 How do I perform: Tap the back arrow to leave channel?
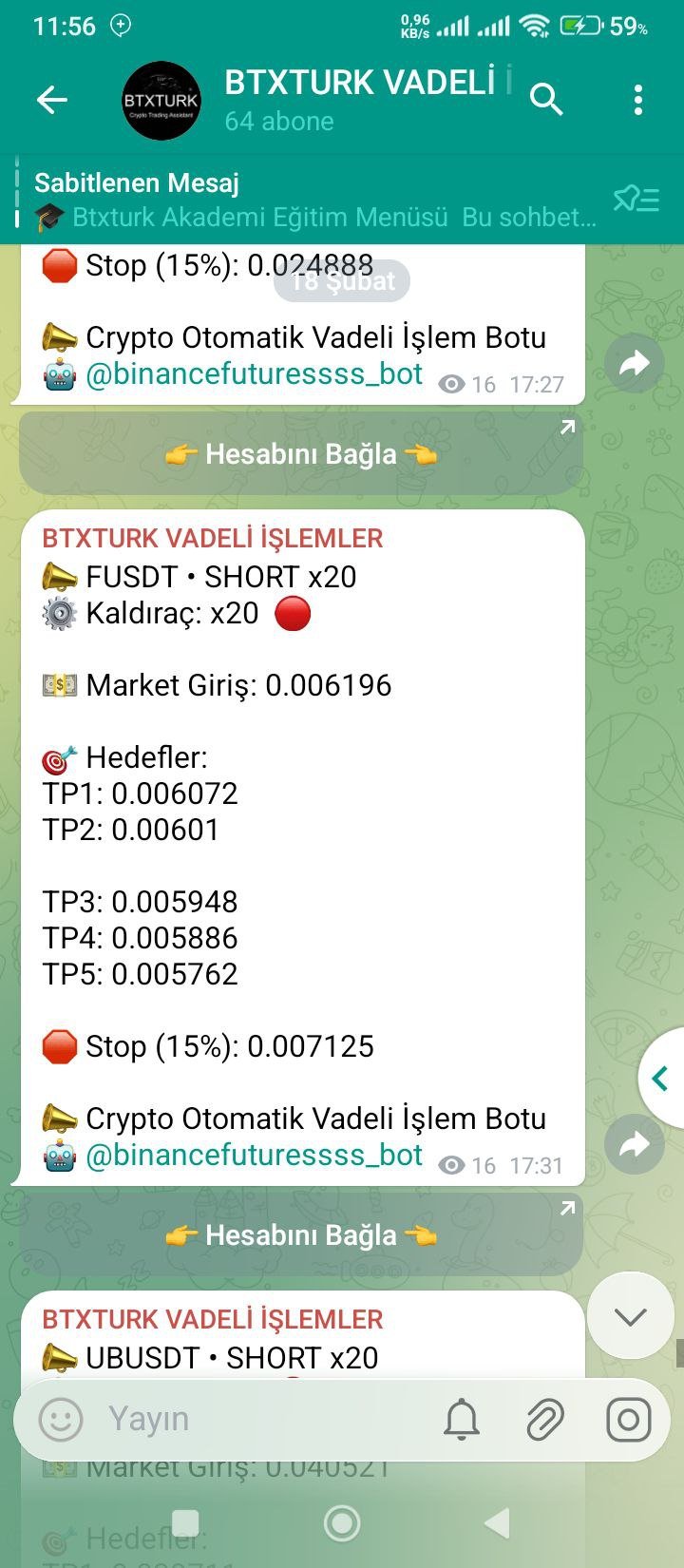pyautogui.click(x=52, y=98)
